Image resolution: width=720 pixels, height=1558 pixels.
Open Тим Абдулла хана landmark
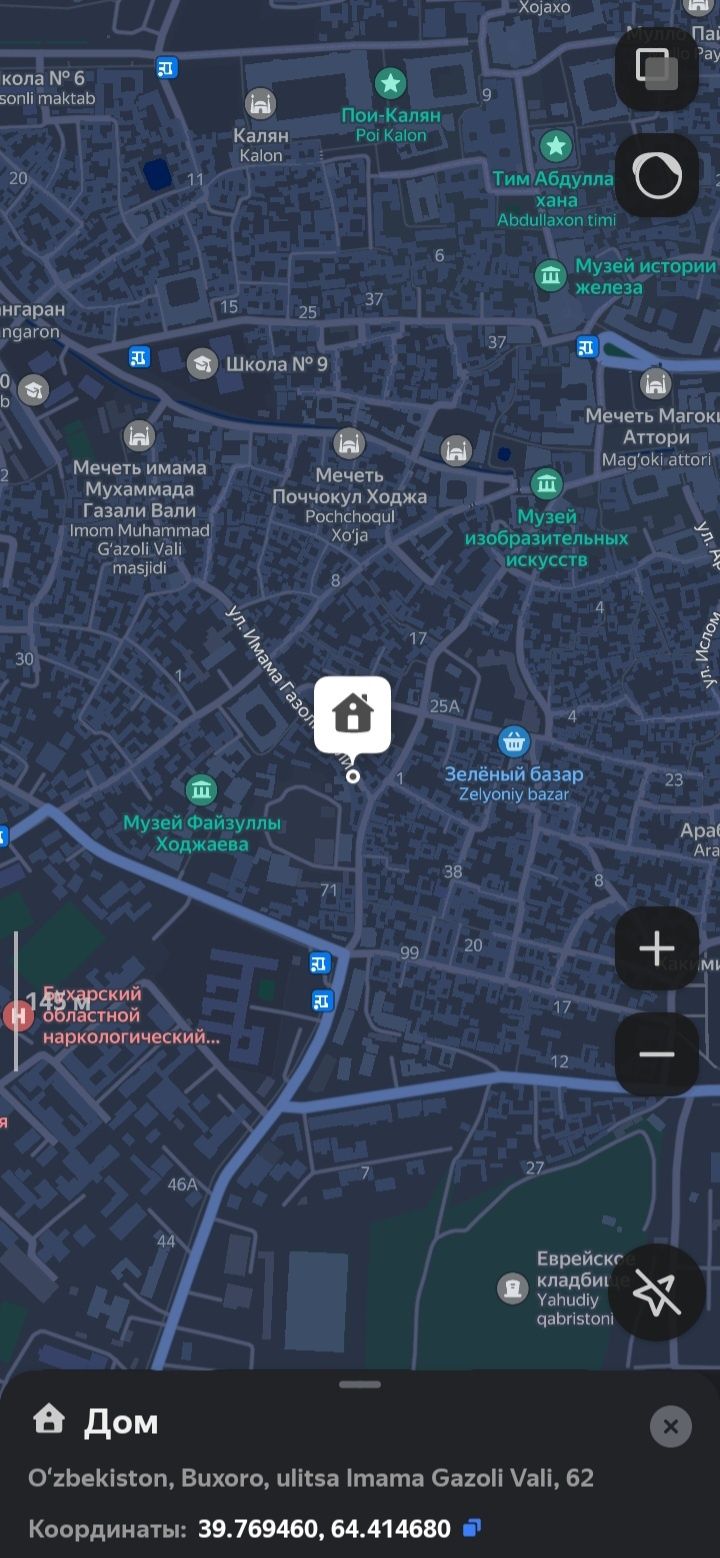(556, 147)
